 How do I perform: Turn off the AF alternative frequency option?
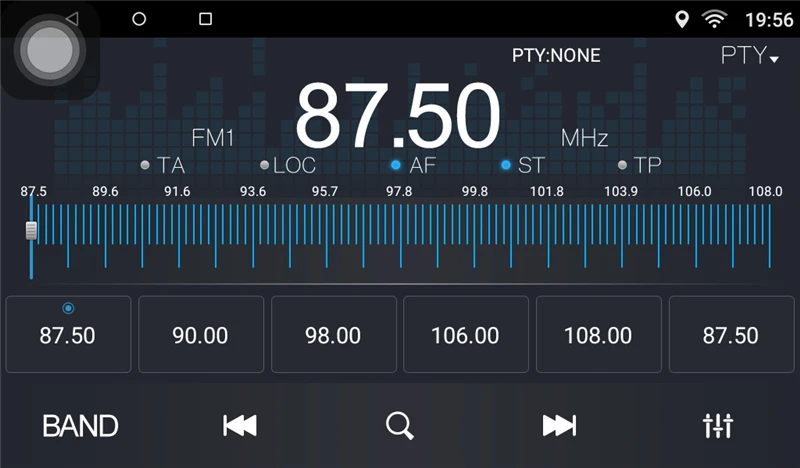click(x=414, y=165)
